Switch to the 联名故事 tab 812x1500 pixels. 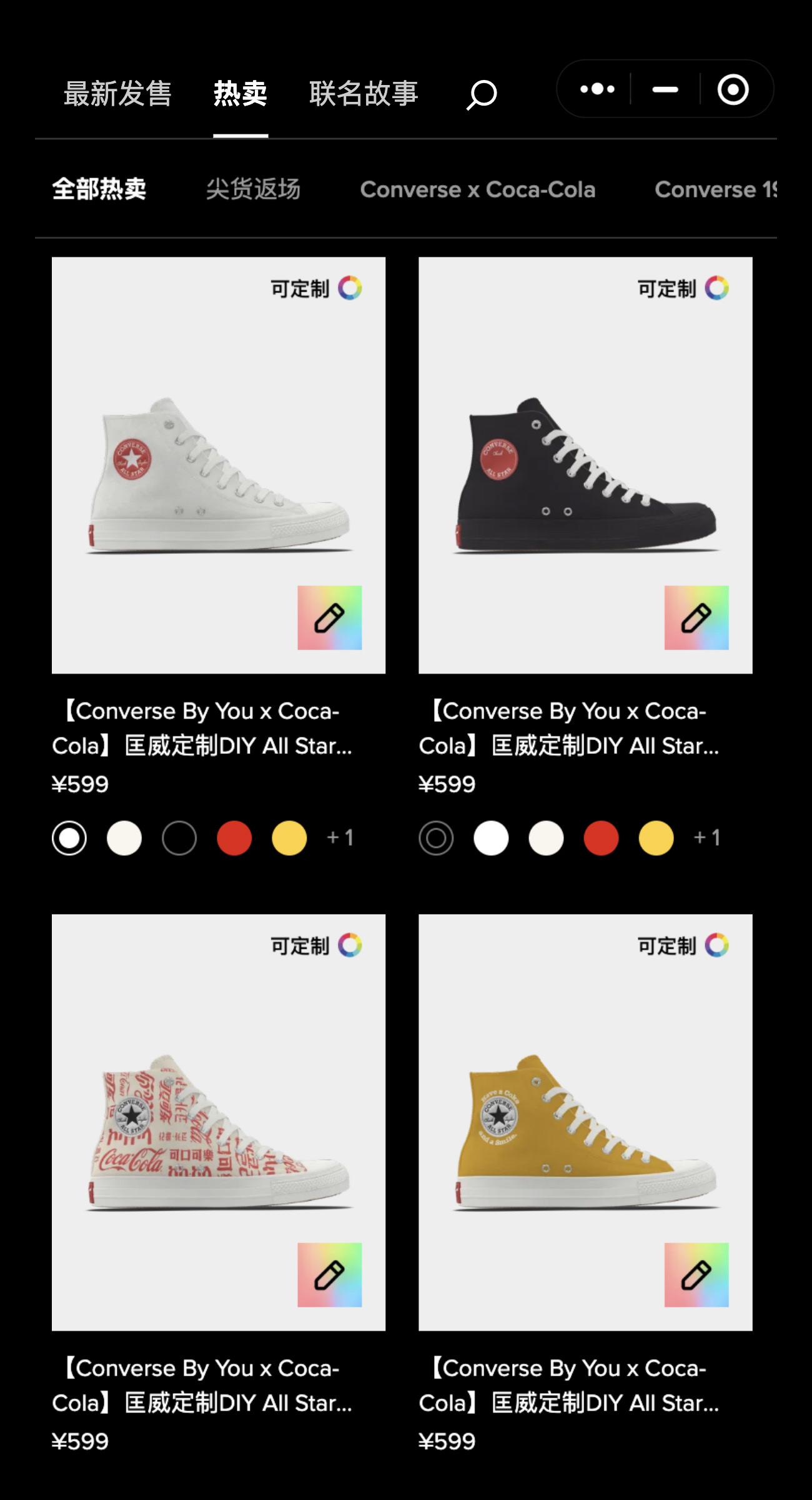point(364,94)
